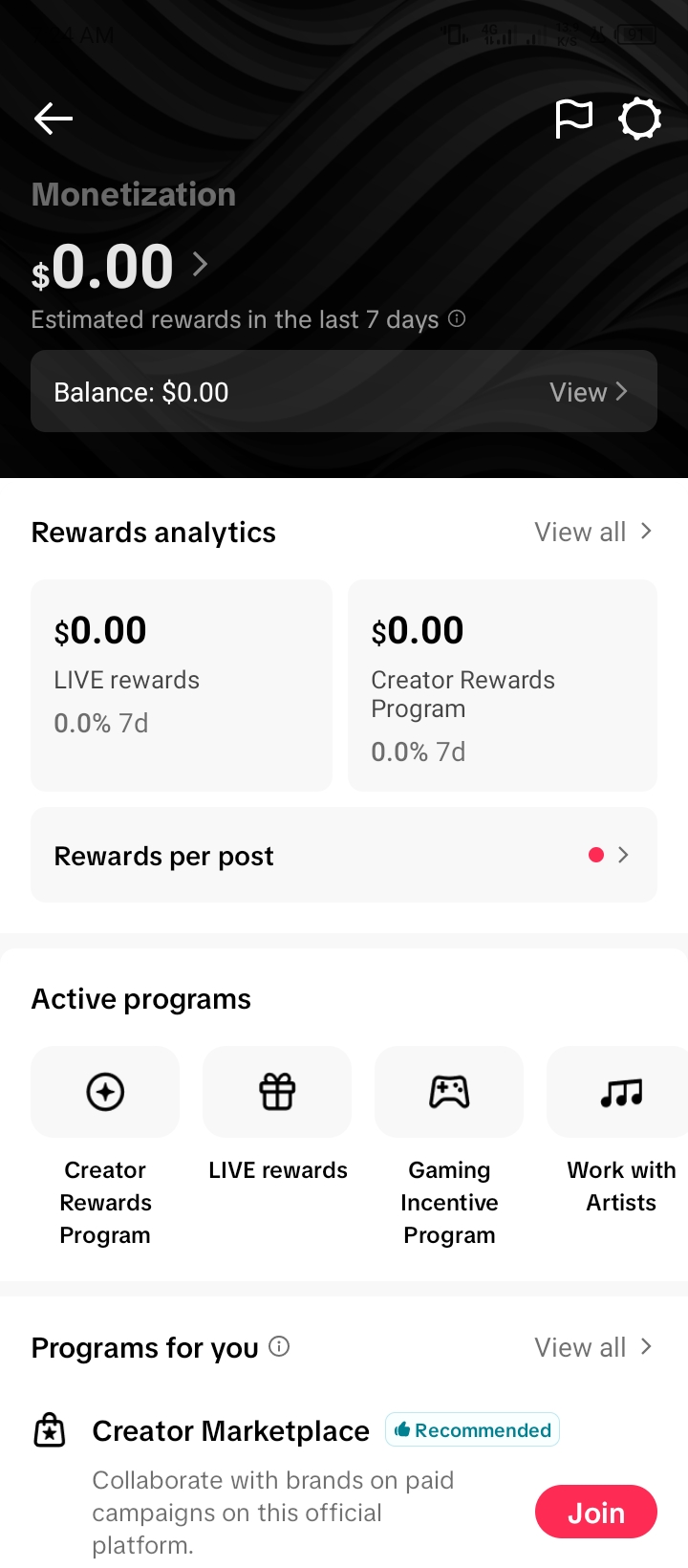The image size is (688, 1568).
Task: Open Work with Artists program
Action: pos(619,1131)
